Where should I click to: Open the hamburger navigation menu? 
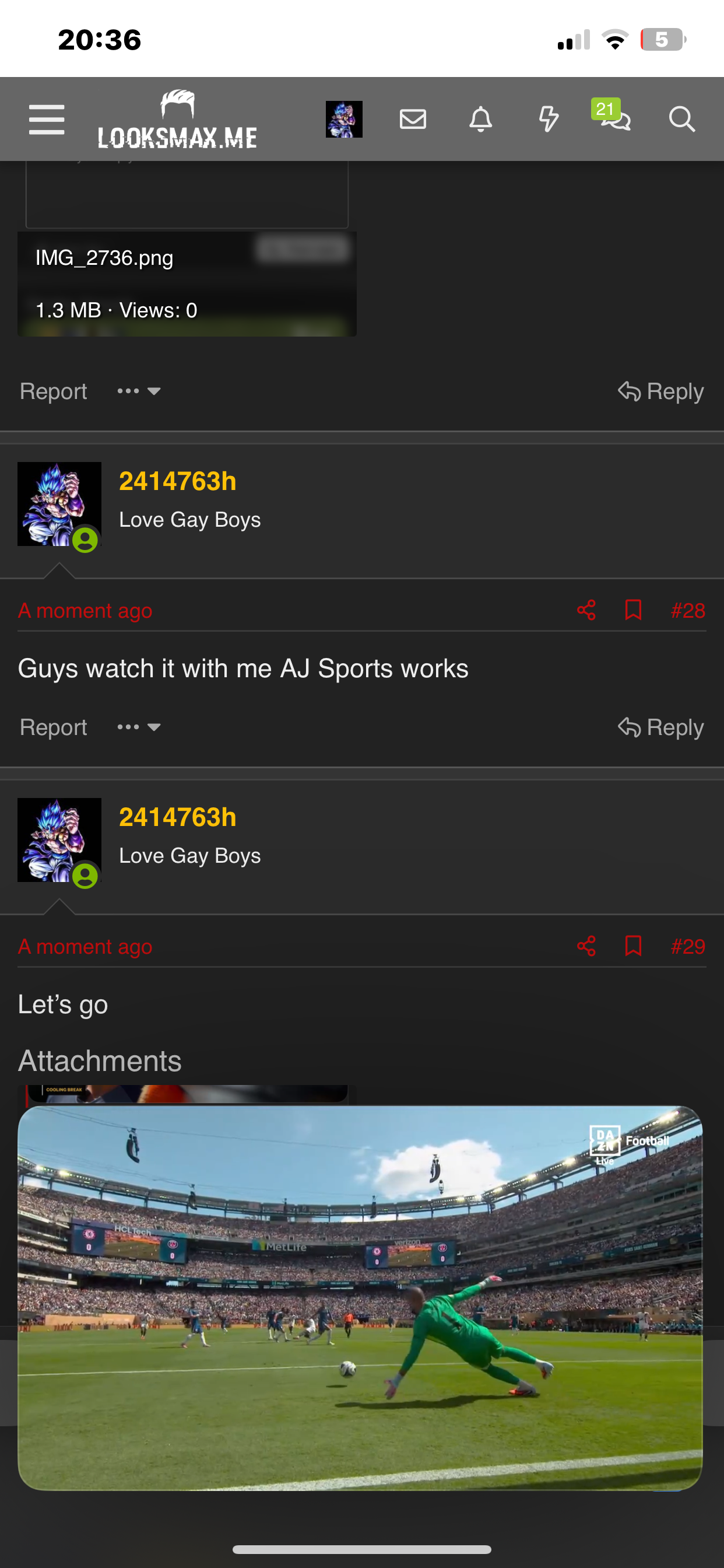(47, 120)
